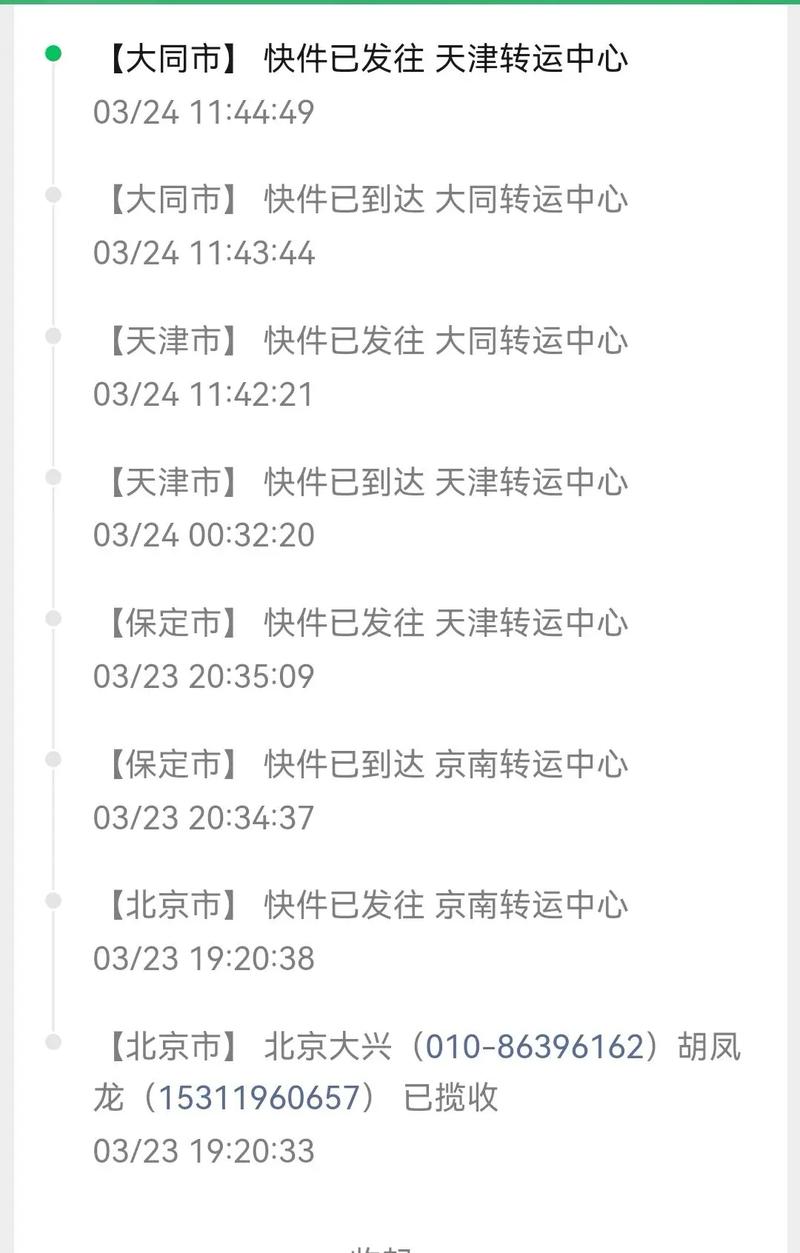Tap the 03/23 20:34:37 timestamp
800x1253 pixels.
[x=204, y=816]
